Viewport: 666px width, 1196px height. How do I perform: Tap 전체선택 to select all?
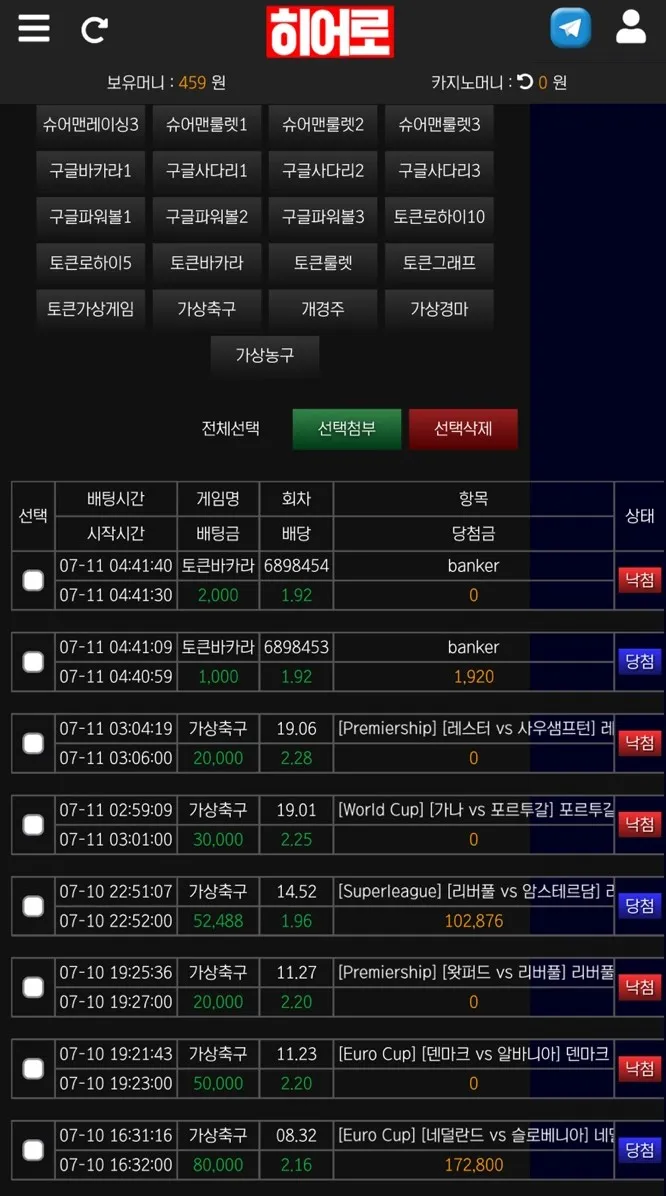(x=230, y=429)
